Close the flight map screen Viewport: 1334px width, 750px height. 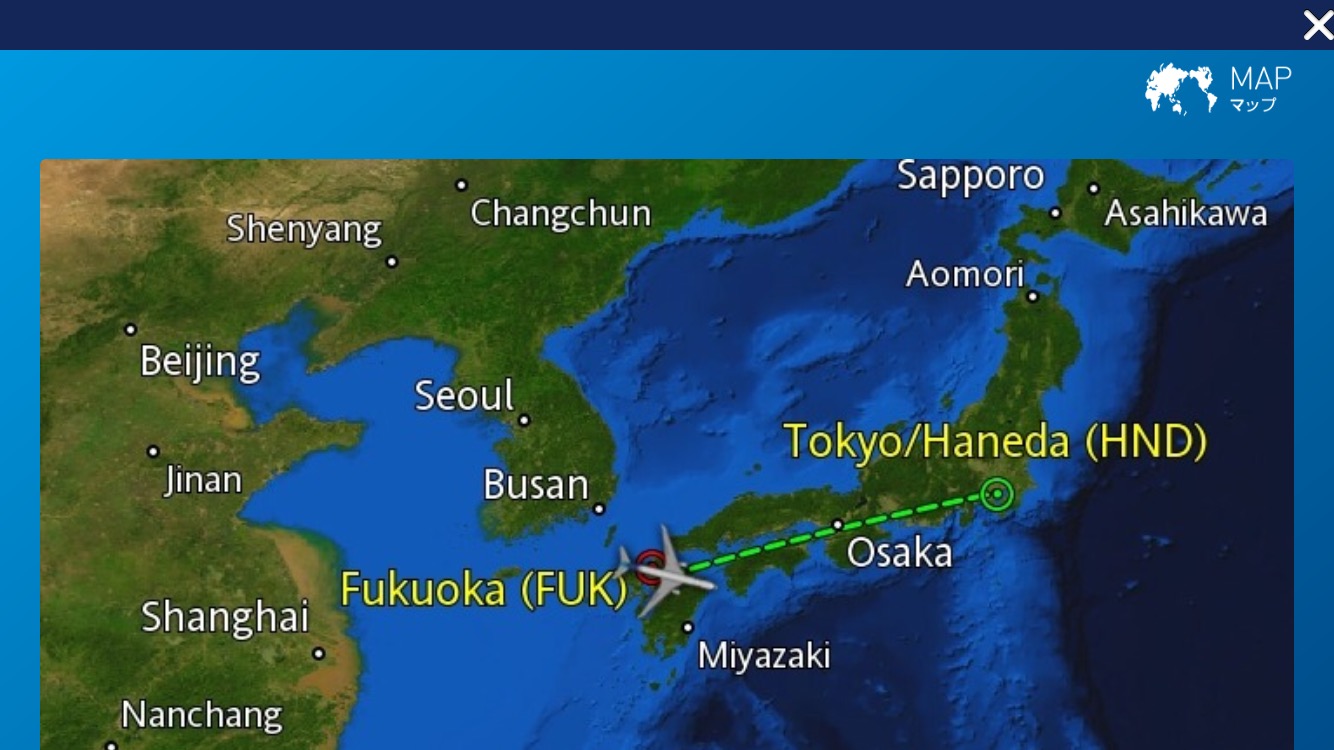1317,25
